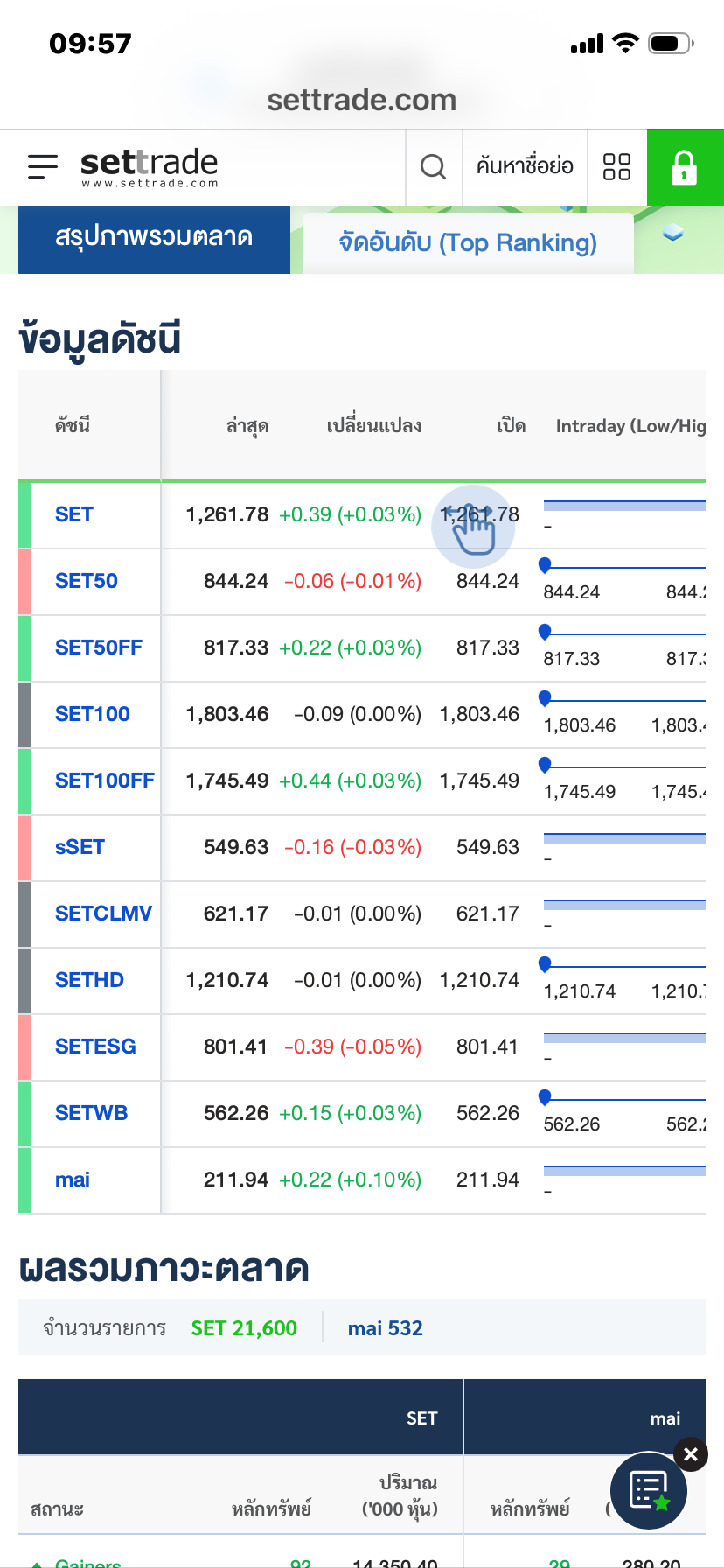Open the apps grid icon

[x=616, y=166]
